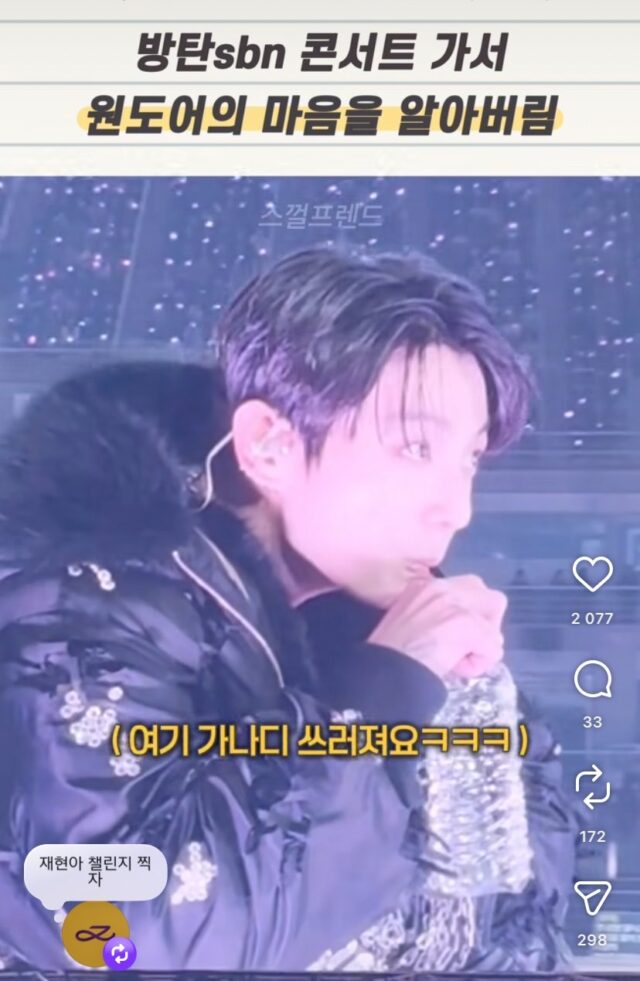Viewport: 640px width, 981px height.
Task: Like this reel with the heart icon
Action: (592, 574)
